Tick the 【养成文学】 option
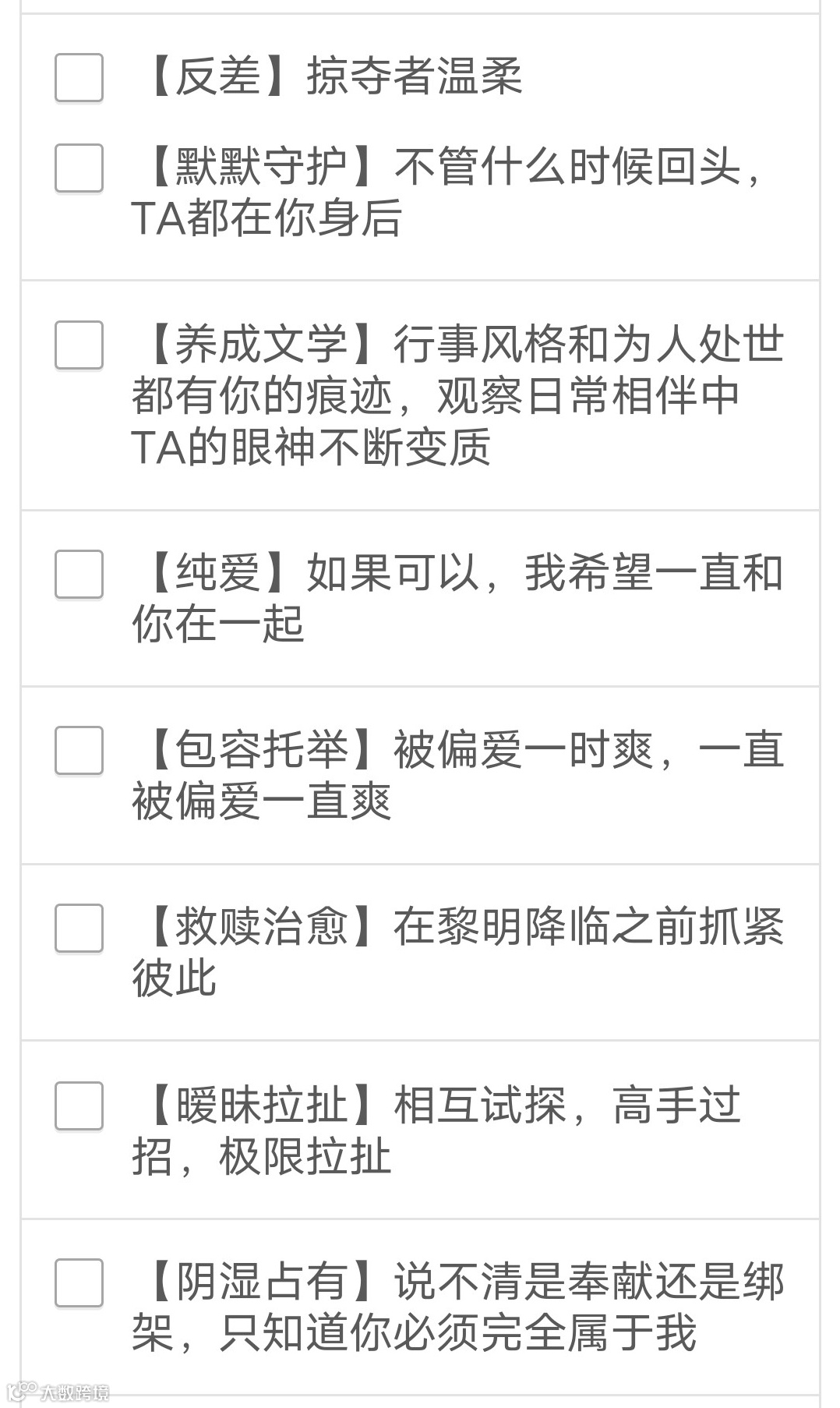The height and width of the screenshot is (1408, 840). click(79, 345)
